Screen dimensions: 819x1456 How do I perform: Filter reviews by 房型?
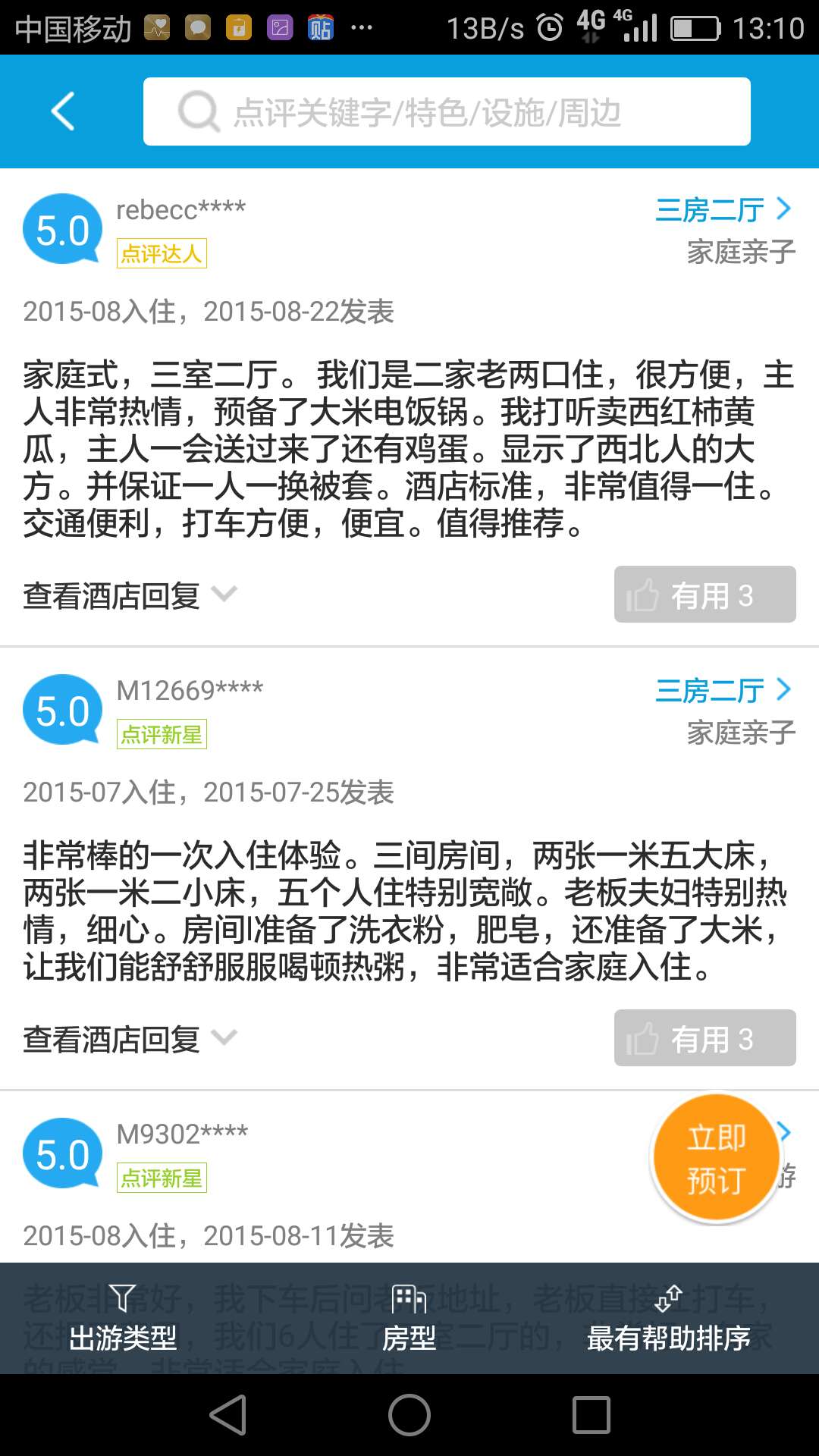coord(409,1319)
